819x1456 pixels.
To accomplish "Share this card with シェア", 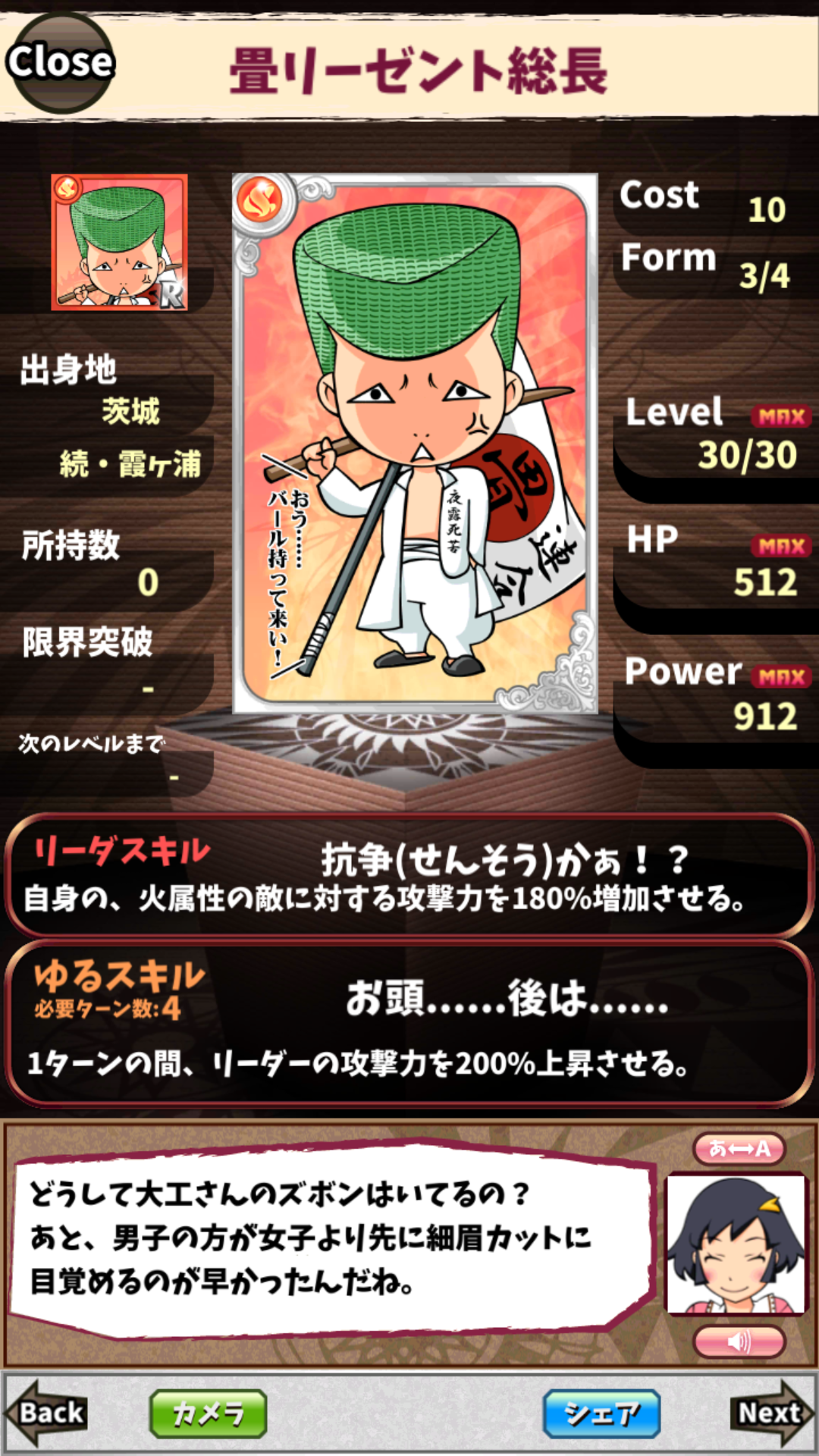I will click(601, 1414).
